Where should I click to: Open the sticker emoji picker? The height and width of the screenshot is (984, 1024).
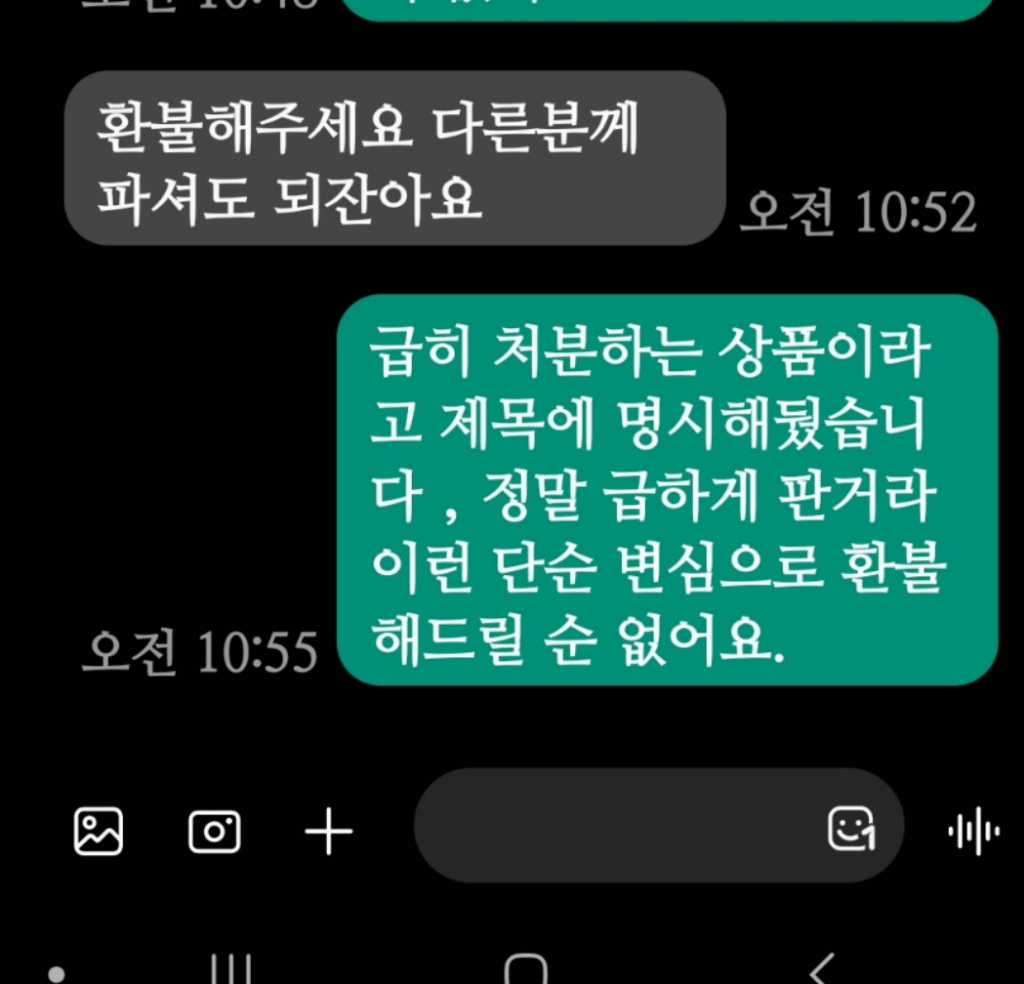[852, 828]
